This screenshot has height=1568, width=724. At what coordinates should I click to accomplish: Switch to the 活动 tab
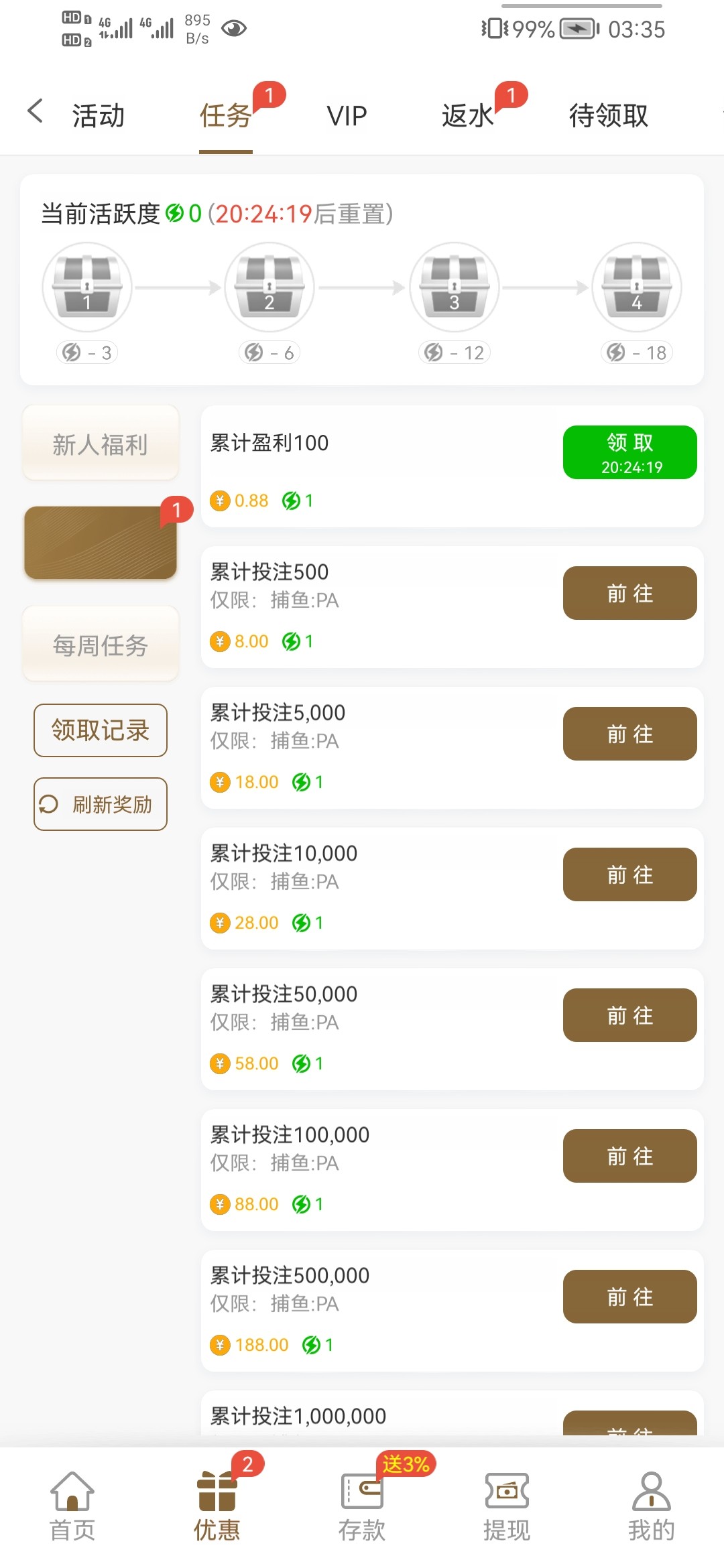coord(99,115)
